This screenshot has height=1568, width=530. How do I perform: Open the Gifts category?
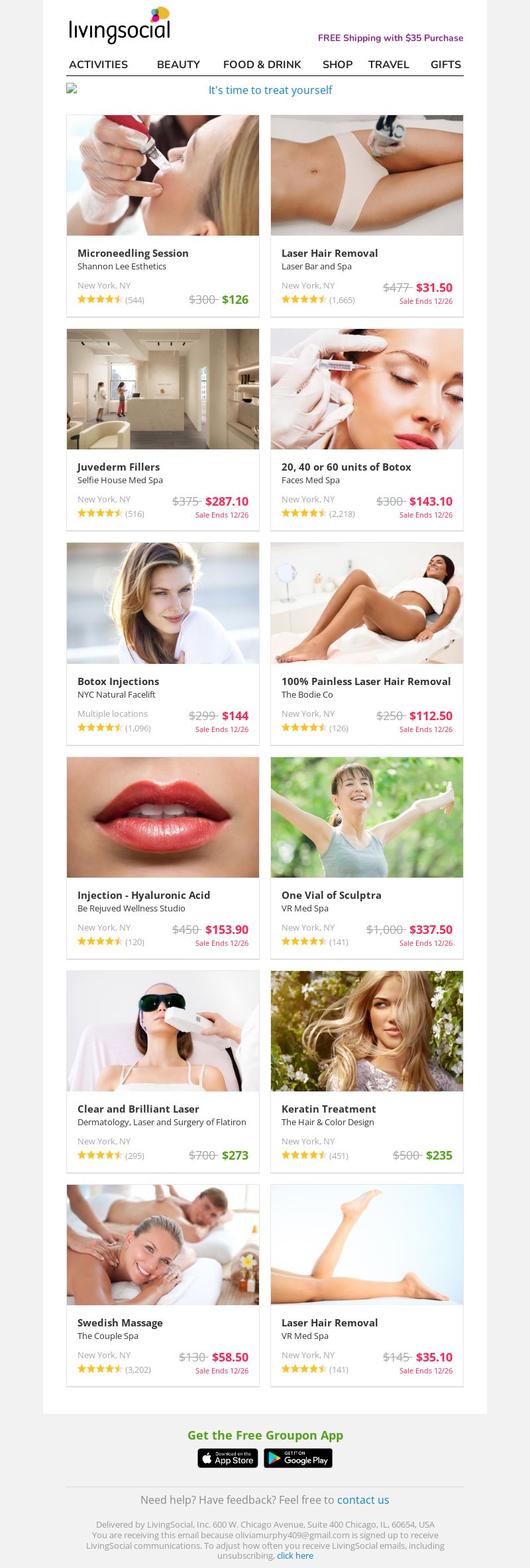[445, 64]
